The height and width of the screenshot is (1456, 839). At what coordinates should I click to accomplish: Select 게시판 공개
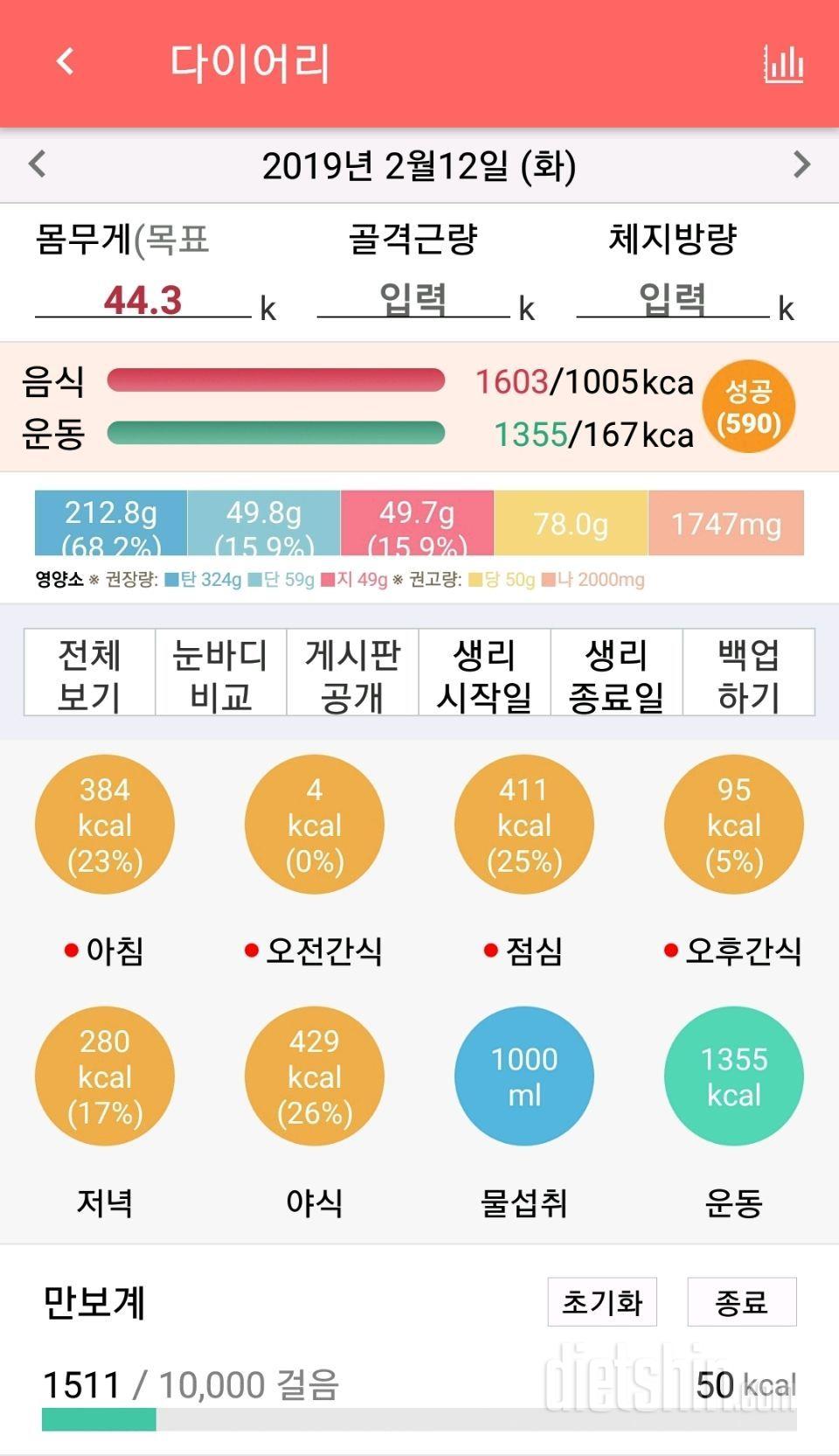[x=352, y=673]
